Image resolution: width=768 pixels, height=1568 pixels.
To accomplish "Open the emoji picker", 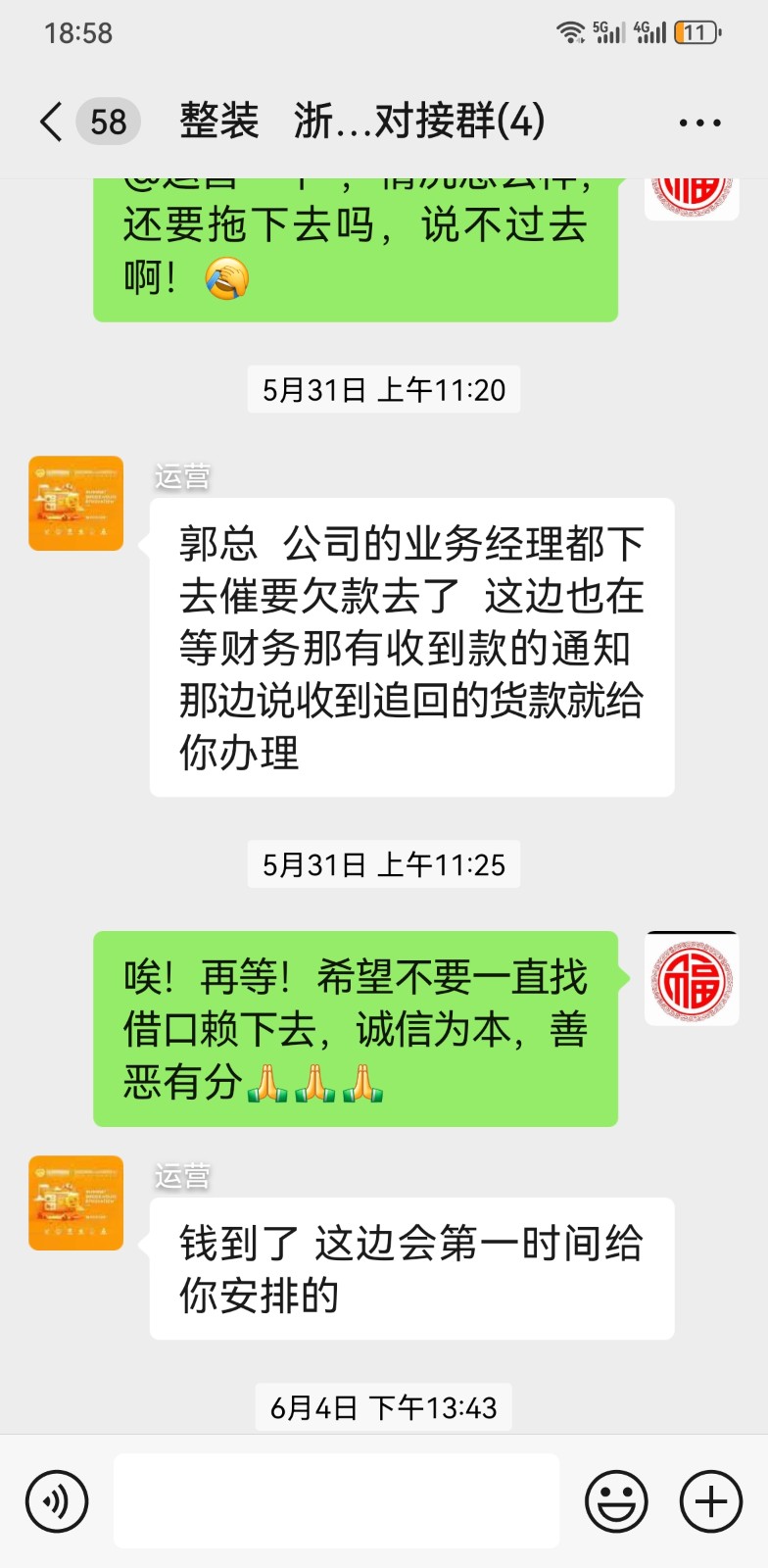I will (x=616, y=1501).
